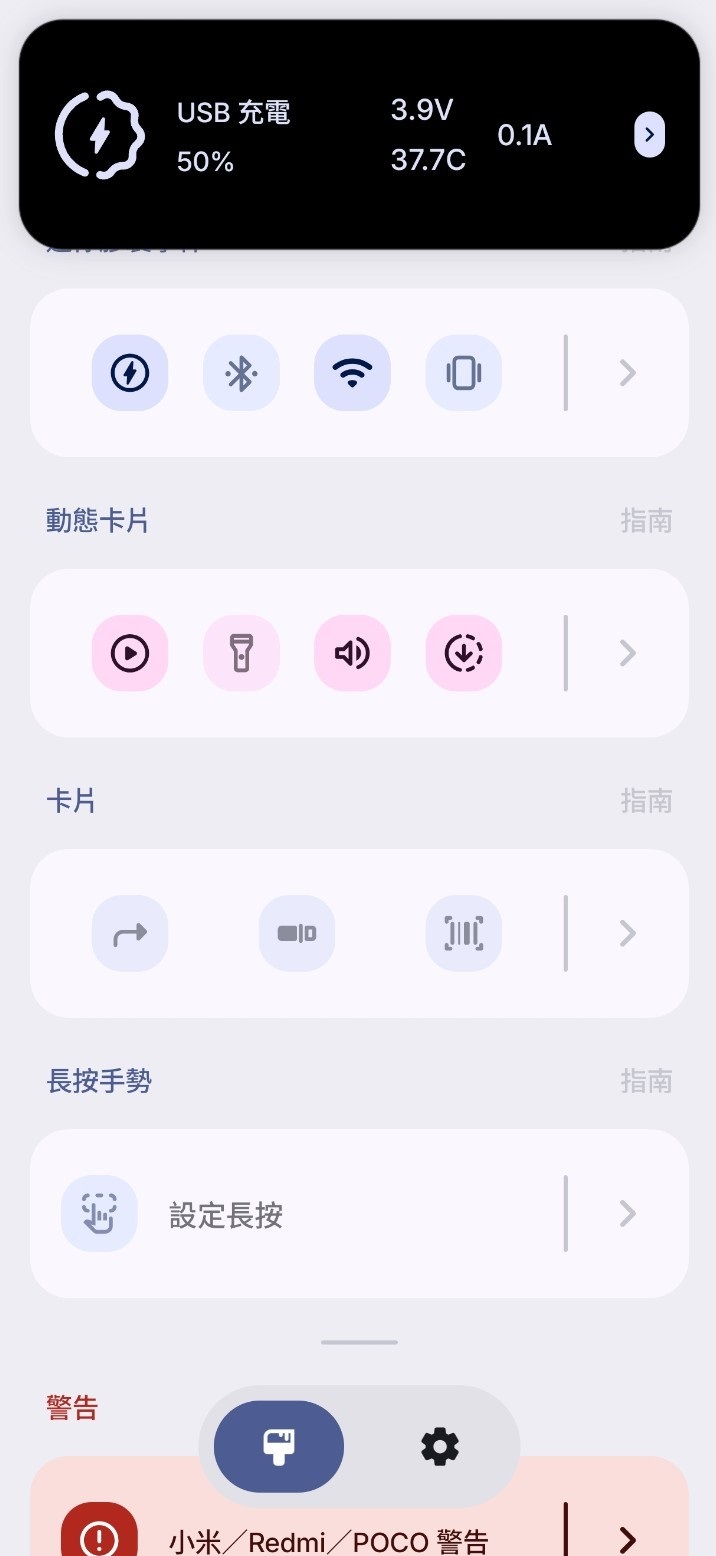Select the Bluetooth notification icon
716x1556 pixels.
point(241,373)
